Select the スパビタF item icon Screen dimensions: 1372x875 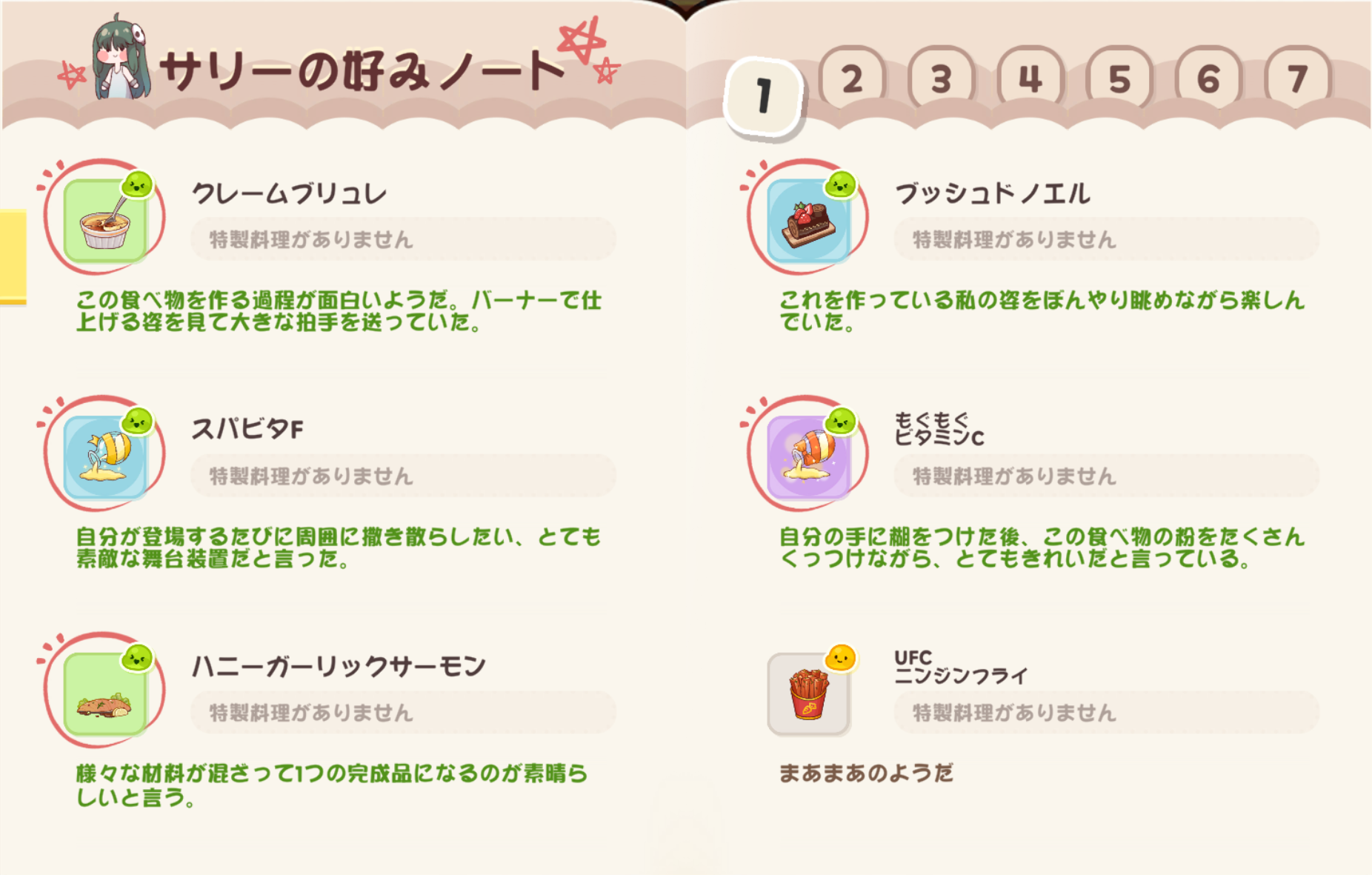pos(104,456)
